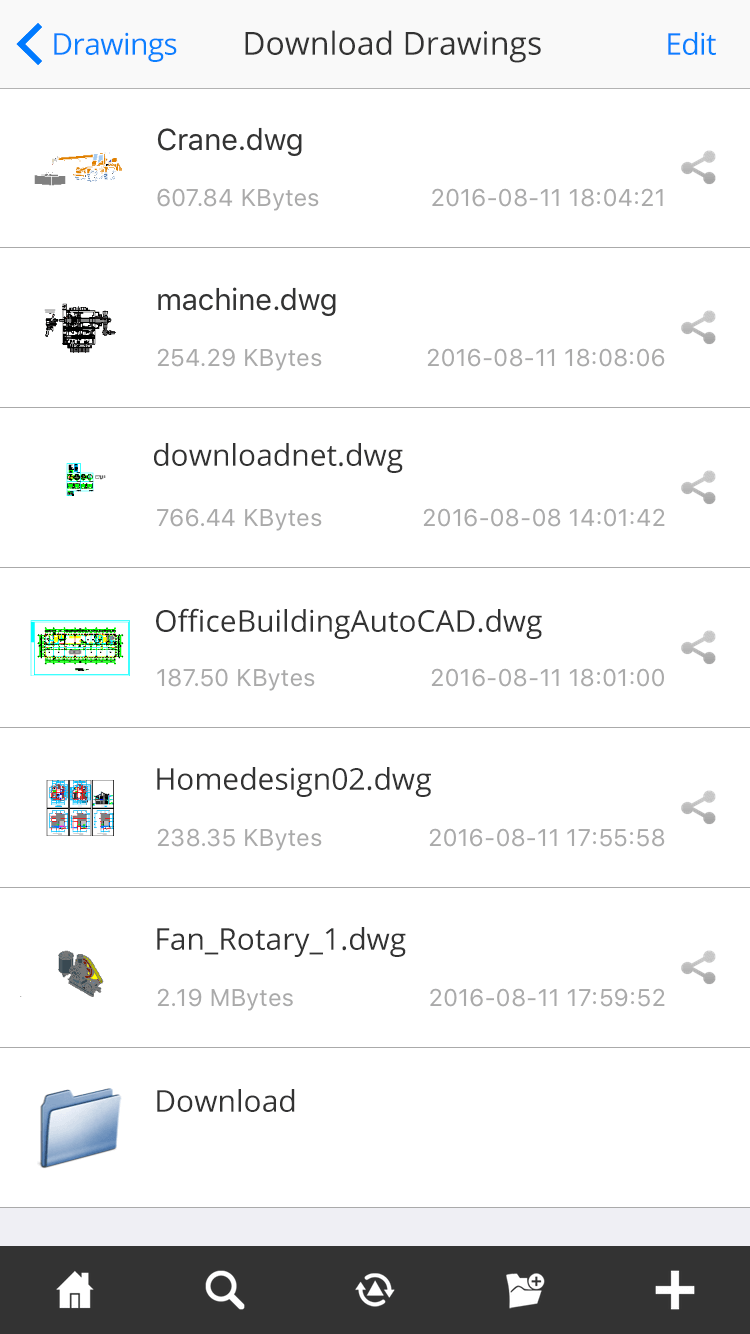Tap the plus icon to add
Viewport: 750px width, 1334px height.
click(x=674, y=1290)
